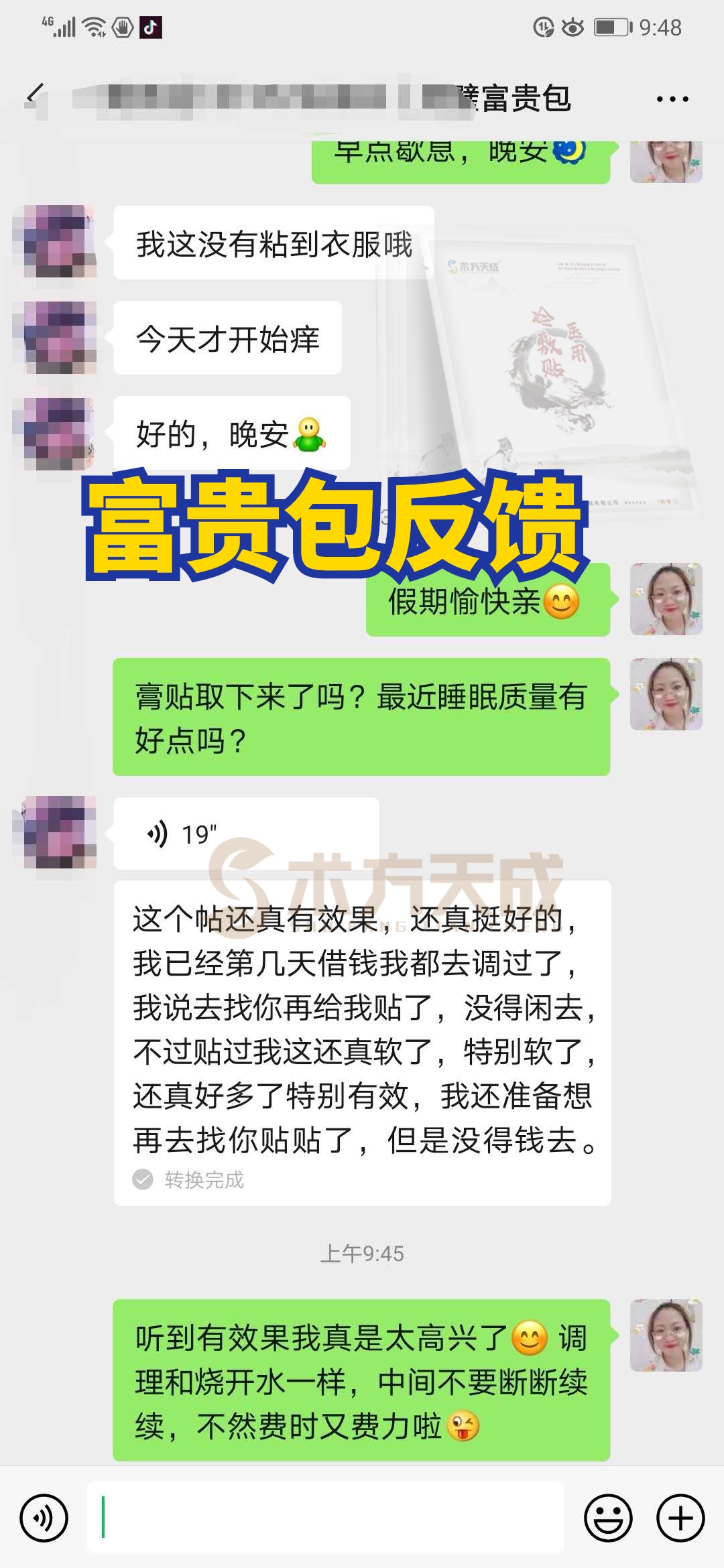Play the 19-second voice message

(245, 834)
